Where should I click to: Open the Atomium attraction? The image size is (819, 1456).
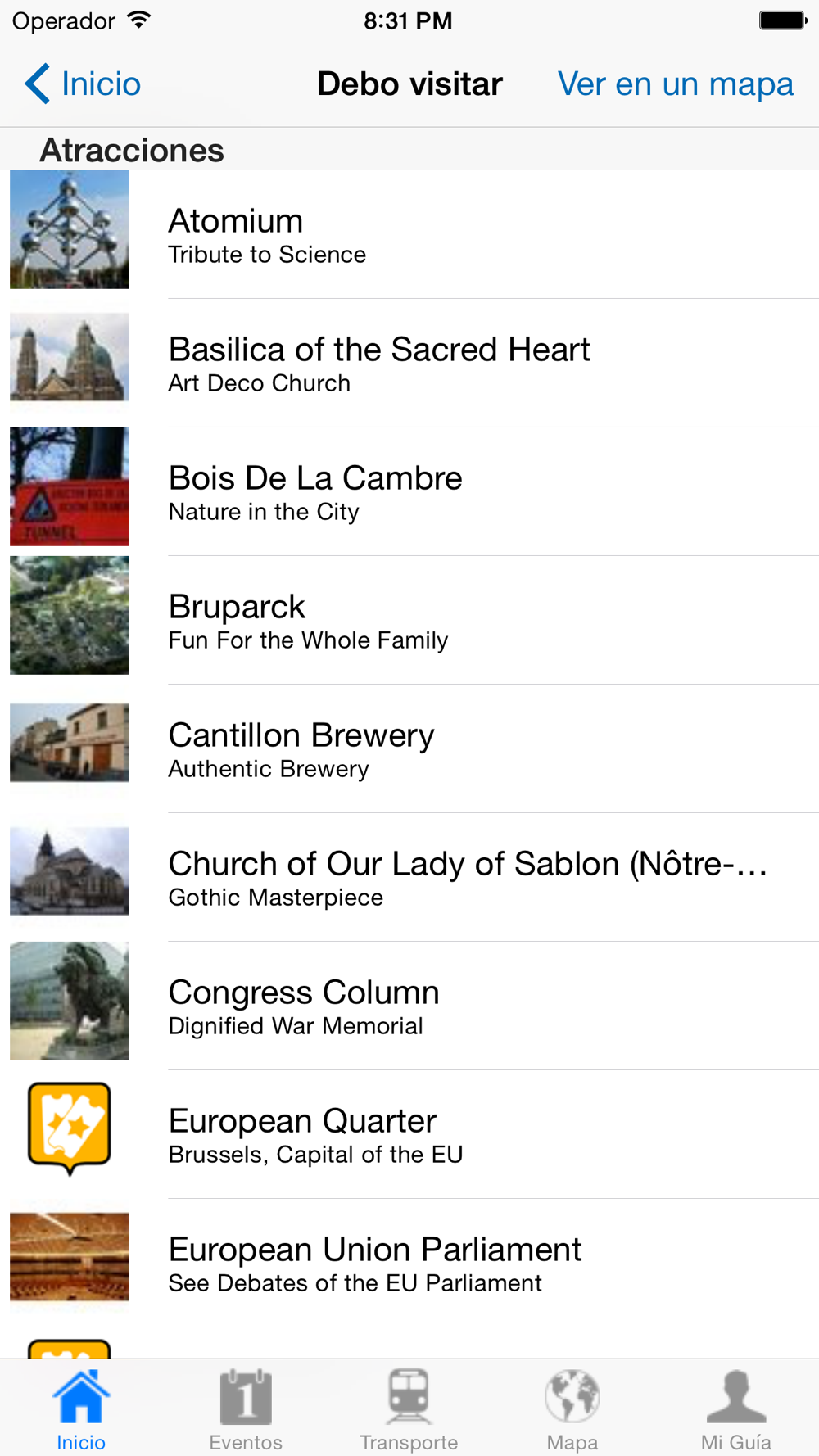(409, 235)
